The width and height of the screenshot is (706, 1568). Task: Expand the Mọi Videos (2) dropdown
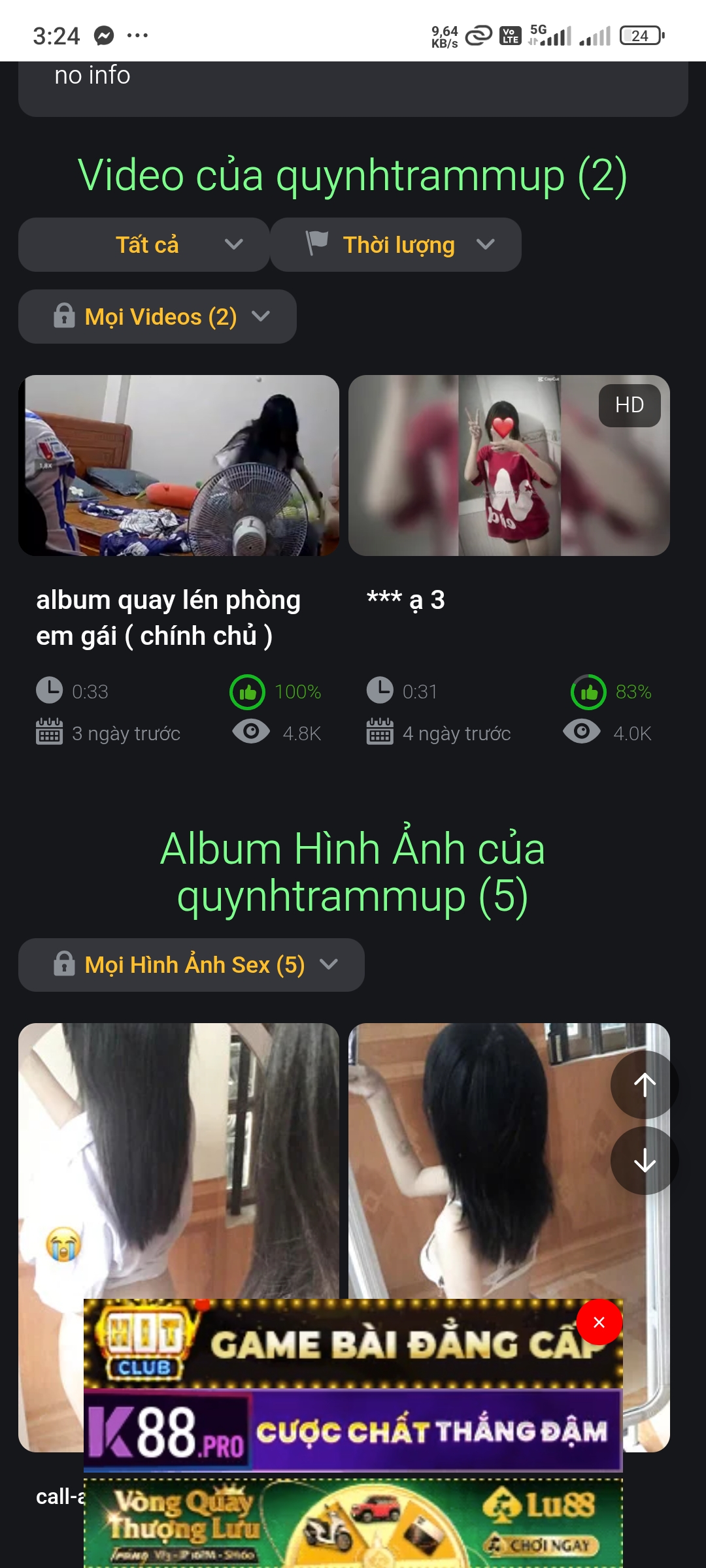point(158,317)
